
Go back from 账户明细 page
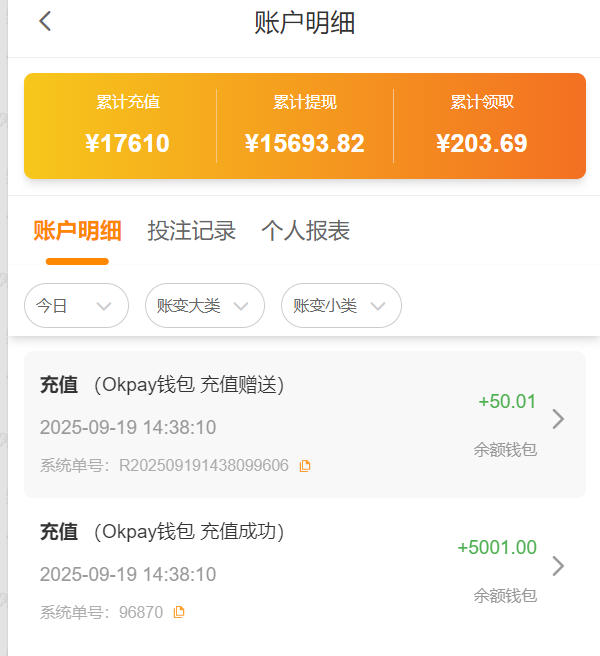point(45,22)
